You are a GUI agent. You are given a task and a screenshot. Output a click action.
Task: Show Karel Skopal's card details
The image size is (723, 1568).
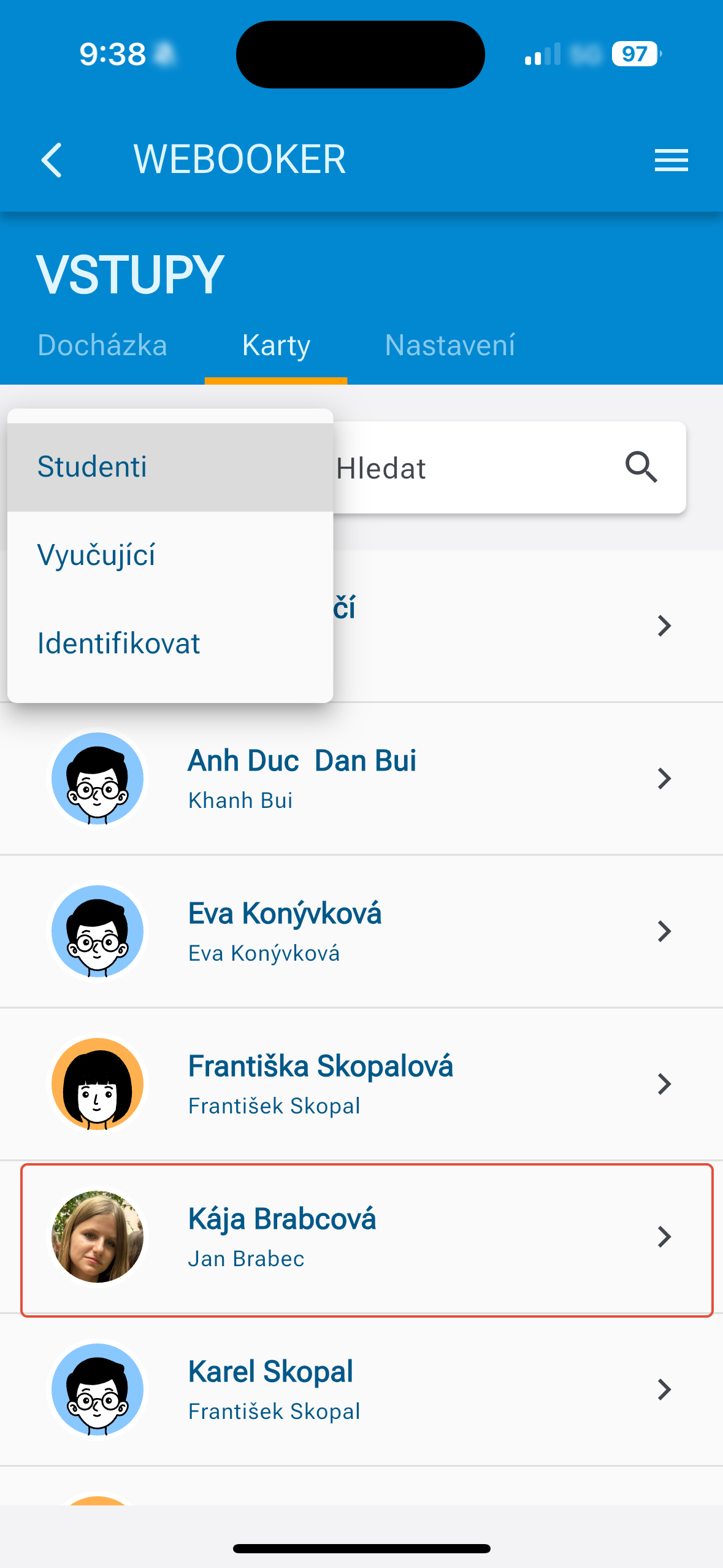[x=361, y=1390]
